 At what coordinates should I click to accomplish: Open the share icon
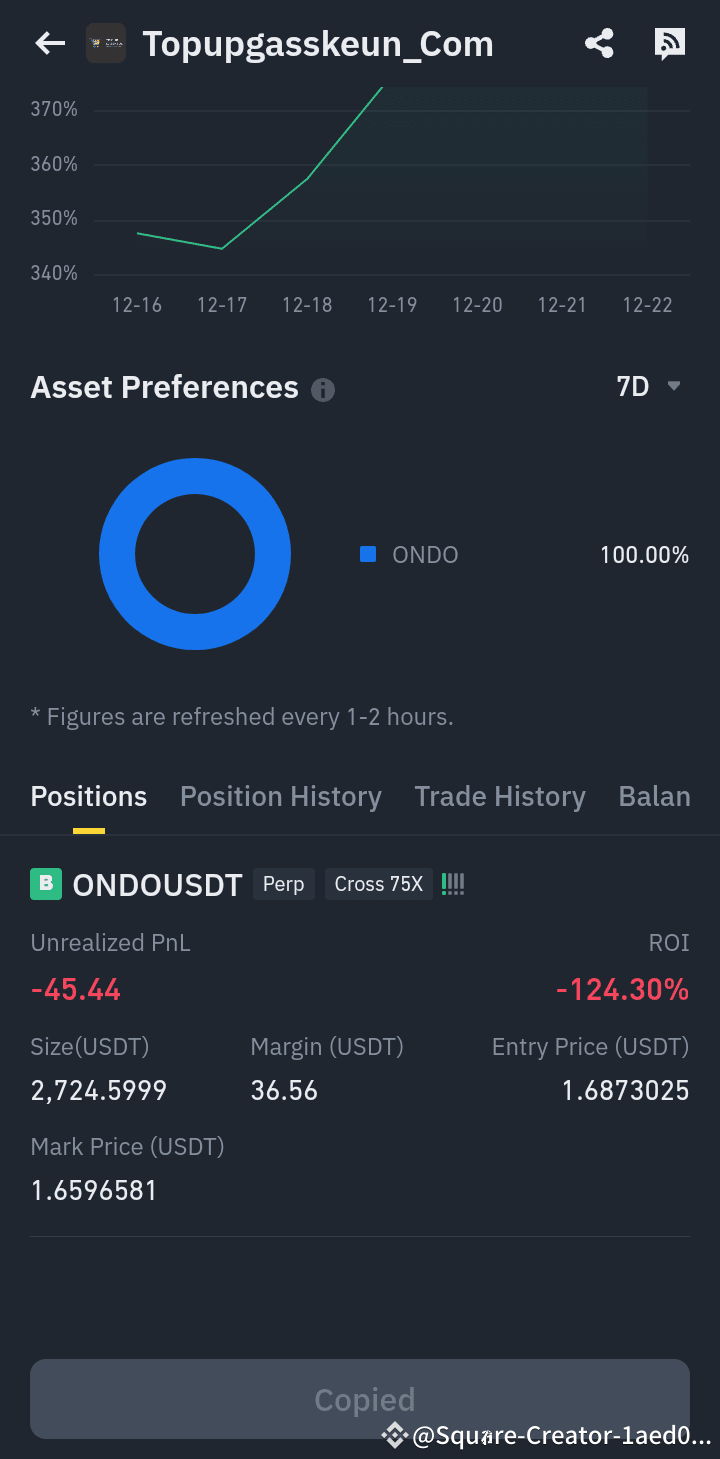[599, 43]
